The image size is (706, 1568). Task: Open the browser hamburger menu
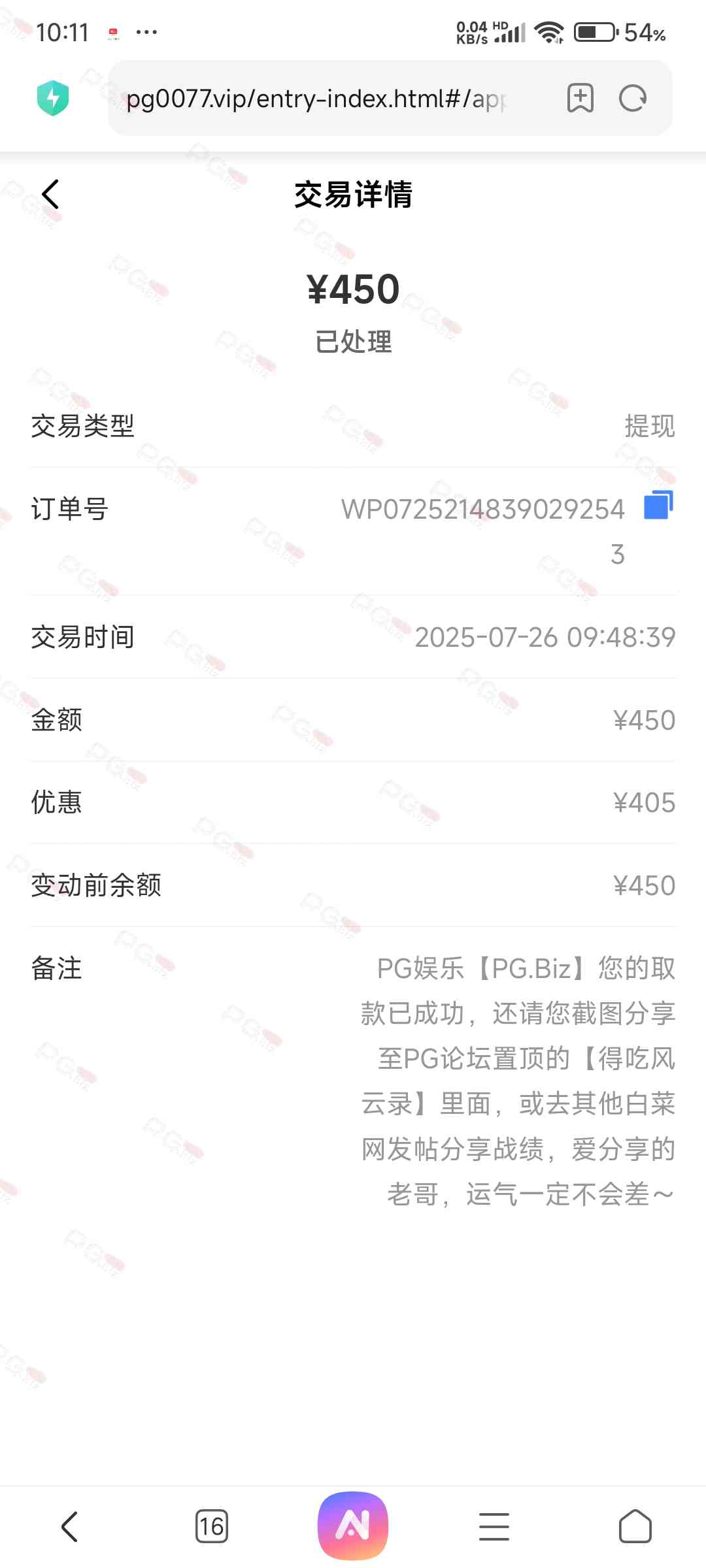click(494, 1527)
